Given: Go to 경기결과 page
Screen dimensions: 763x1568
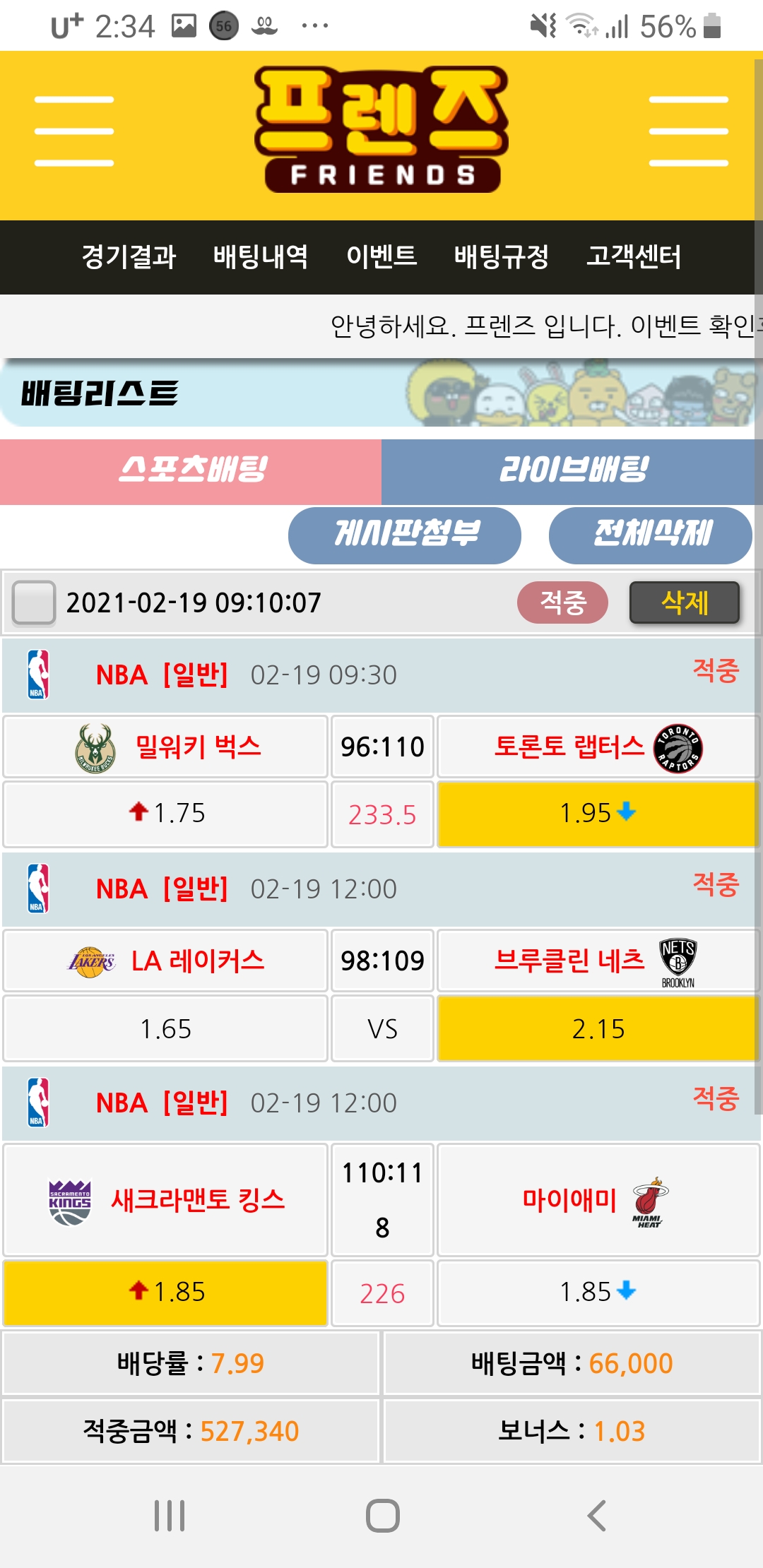Looking at the screenshot, I should pos(129,256).
